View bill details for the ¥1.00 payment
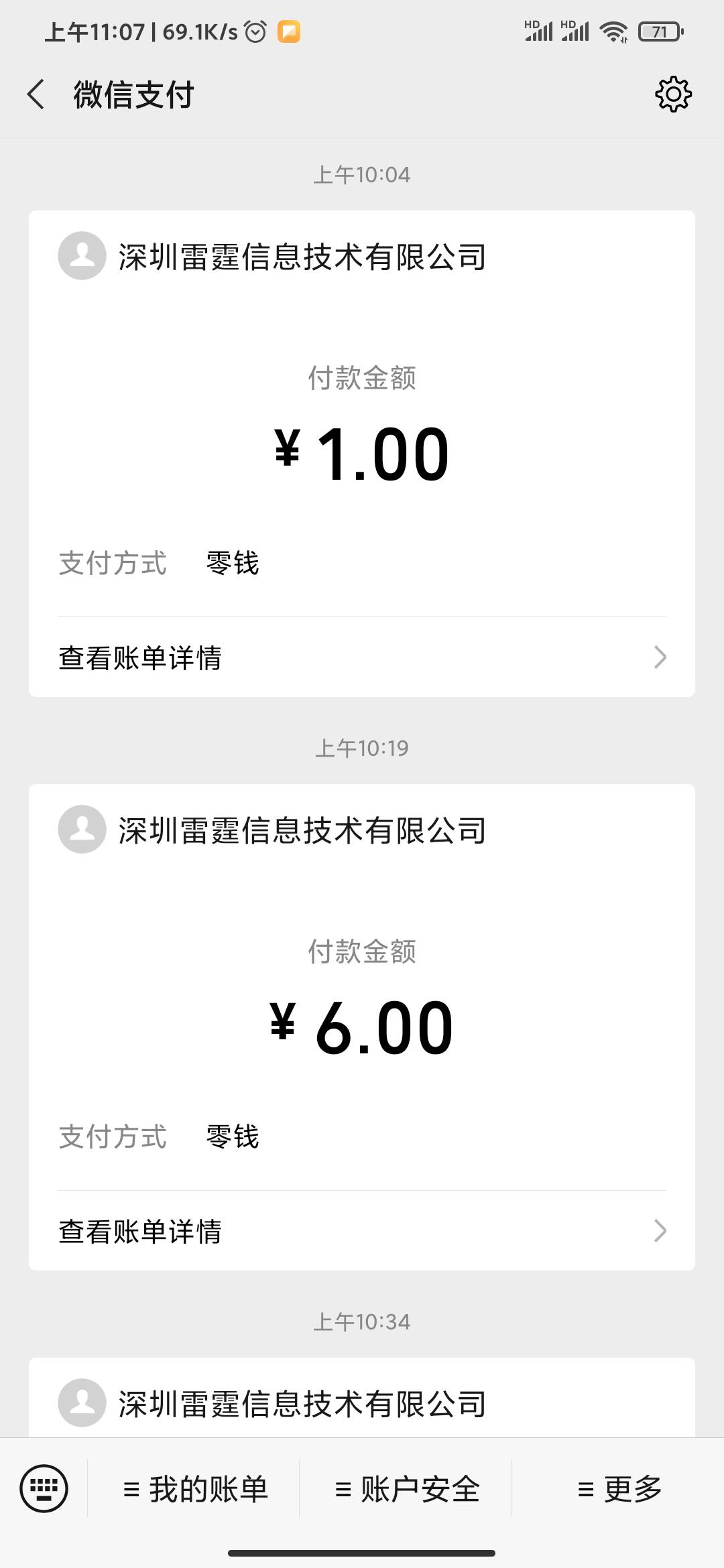 (362, 657)
